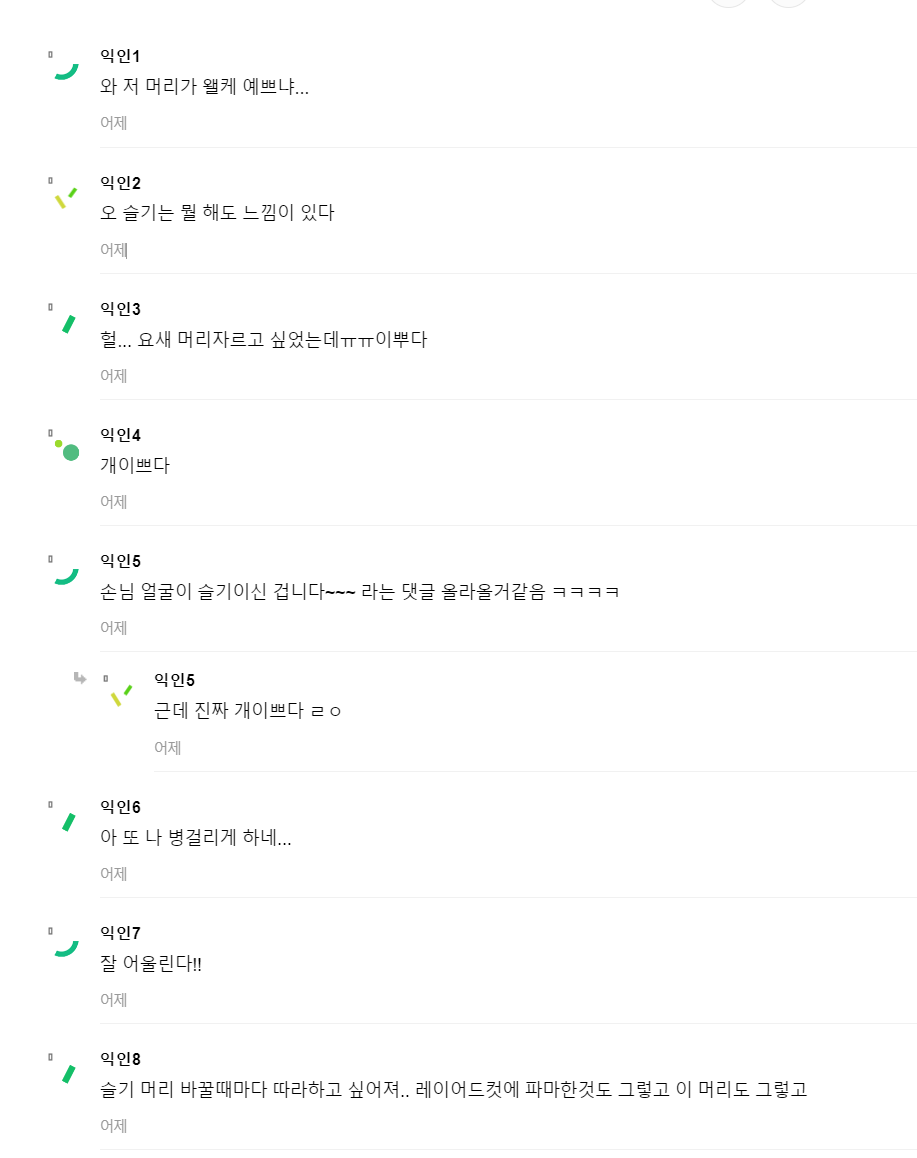Tap 익인4's comment 개이쁘다
Viewport: 917px width, 1158px height.
tap(135, 465)
